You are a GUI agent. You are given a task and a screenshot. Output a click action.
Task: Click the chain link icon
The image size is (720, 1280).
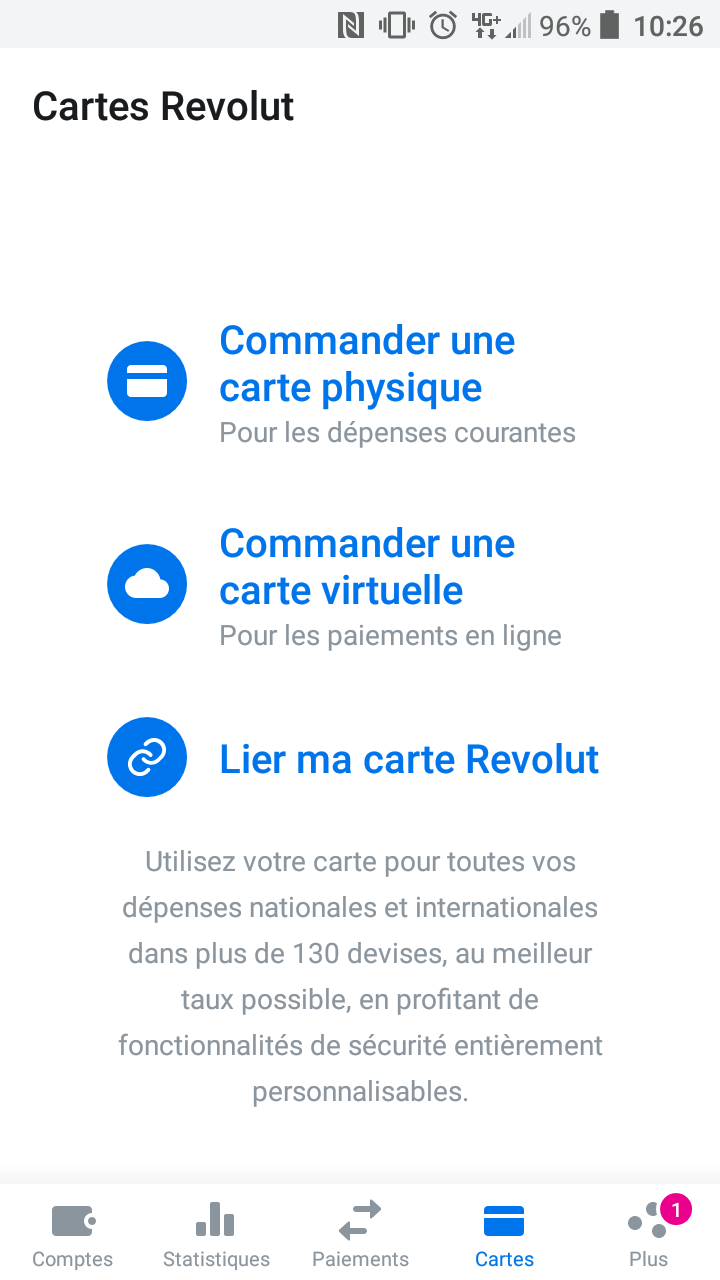[146, 757]
